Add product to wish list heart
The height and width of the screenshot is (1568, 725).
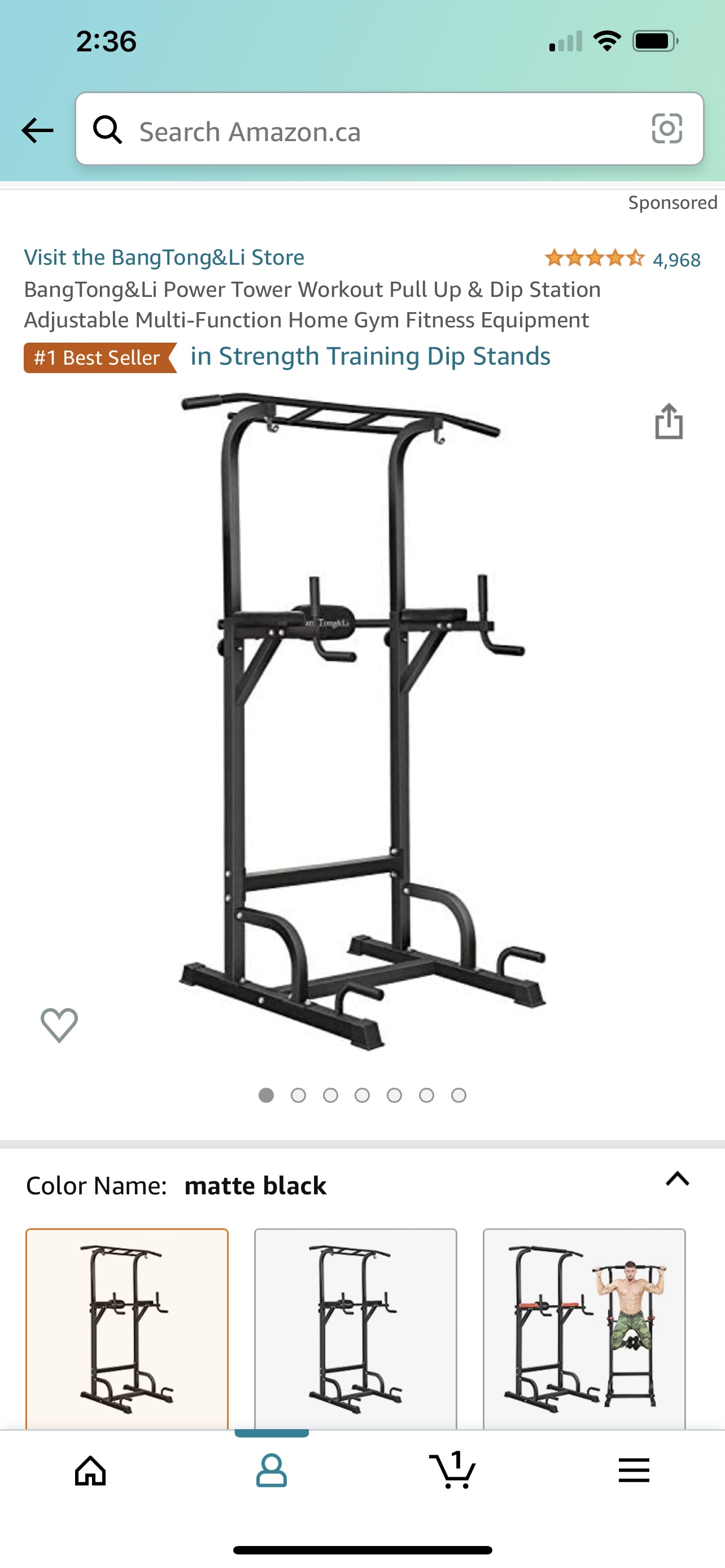[x=59, y=1025]
